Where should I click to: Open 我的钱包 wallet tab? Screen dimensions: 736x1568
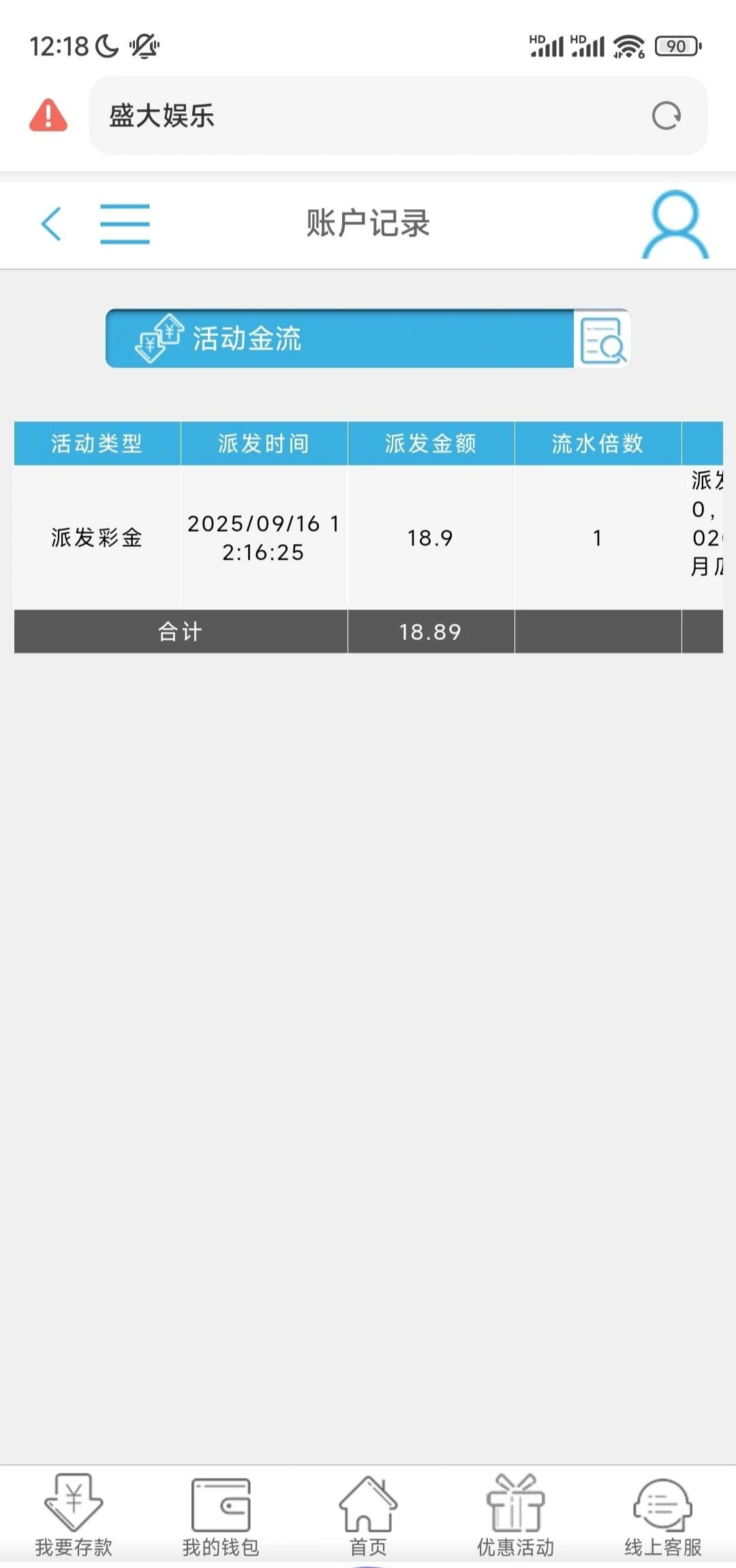click(x=221, y=1515)
